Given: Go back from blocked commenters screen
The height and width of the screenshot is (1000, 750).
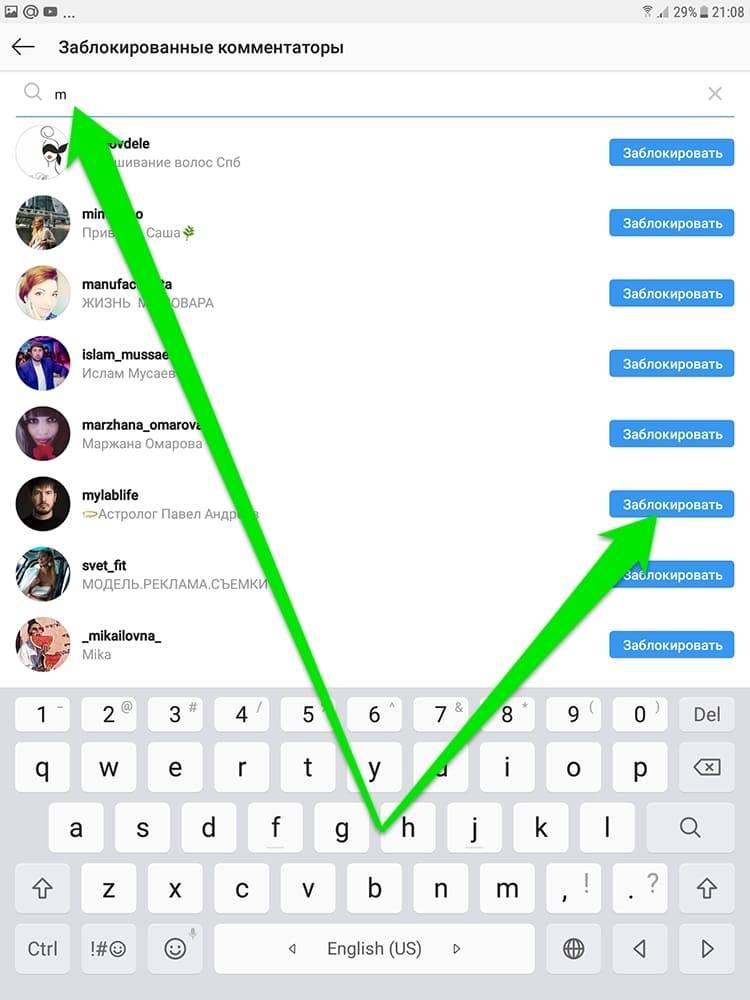Looking at the screenshot, I should [x=23, y=47].
